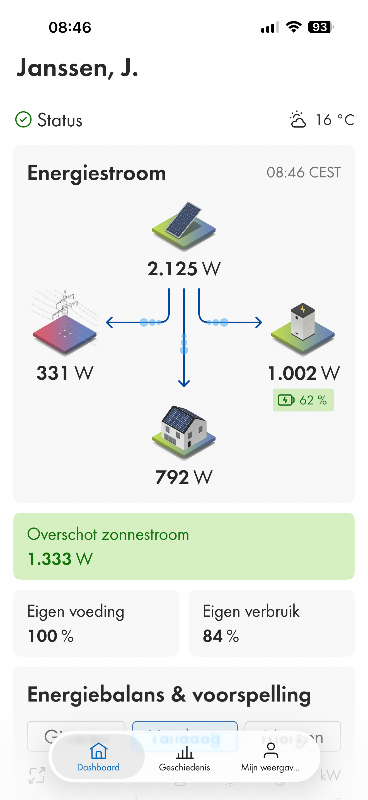Open the Overschot zonnestroom card
The image size is (368, 800).
coord(184,546)
